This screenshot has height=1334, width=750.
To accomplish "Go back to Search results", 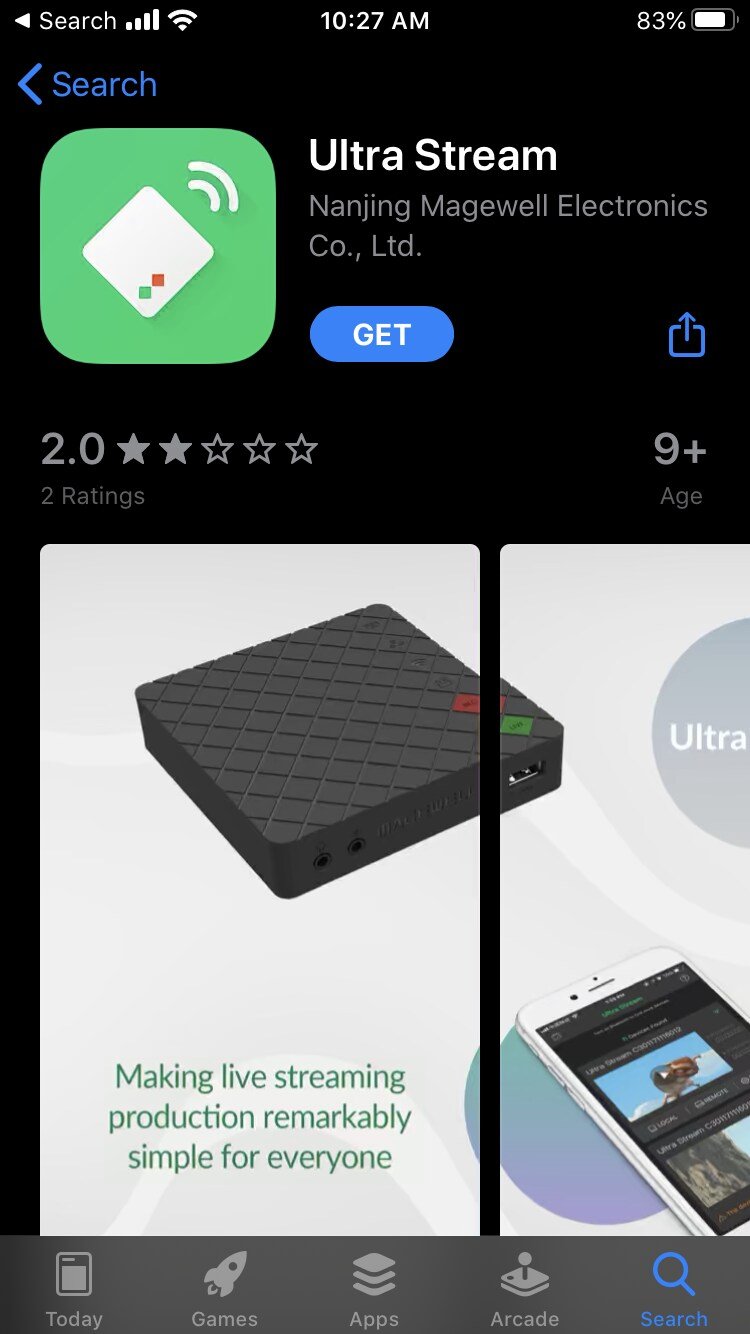I will pos(88,85).
